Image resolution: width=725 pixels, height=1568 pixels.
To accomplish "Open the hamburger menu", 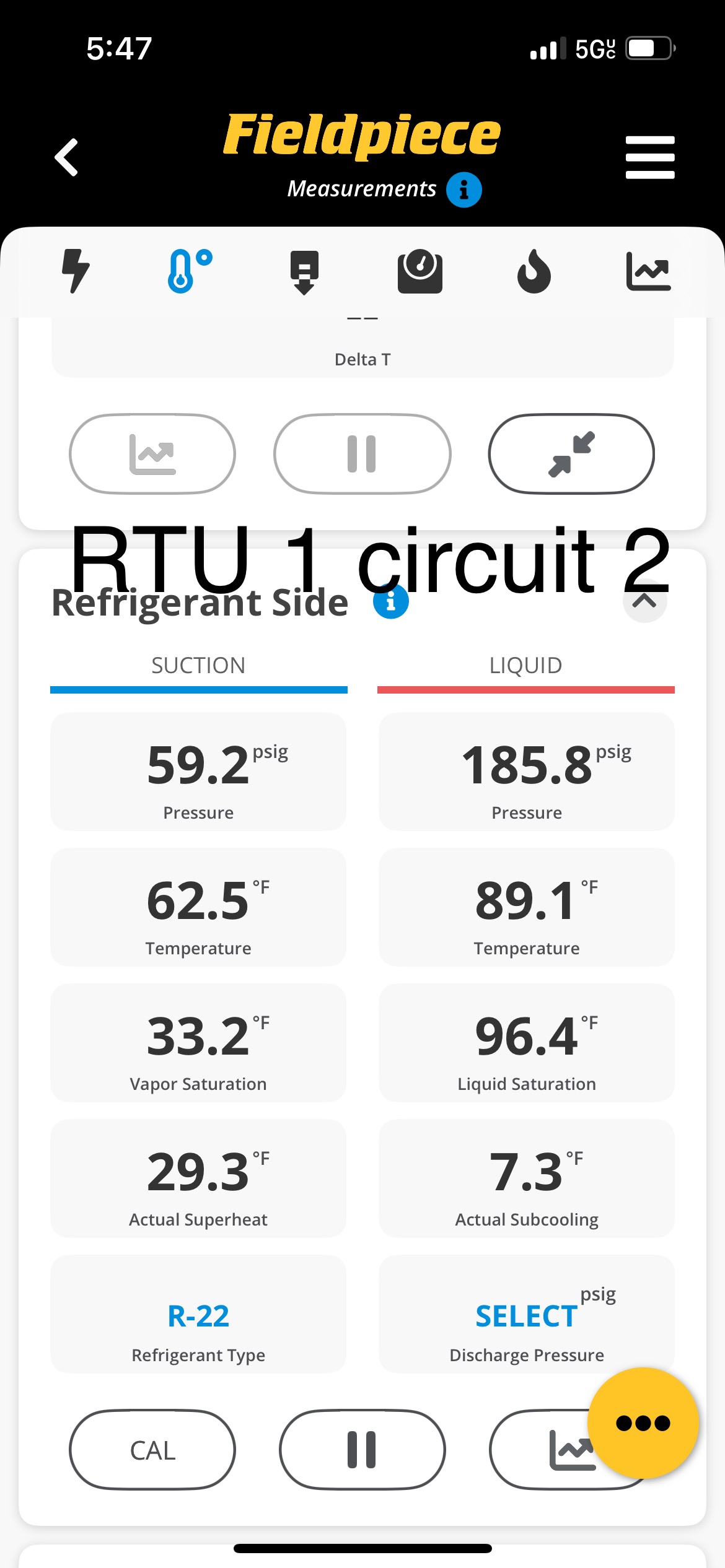I will [649, 157].
